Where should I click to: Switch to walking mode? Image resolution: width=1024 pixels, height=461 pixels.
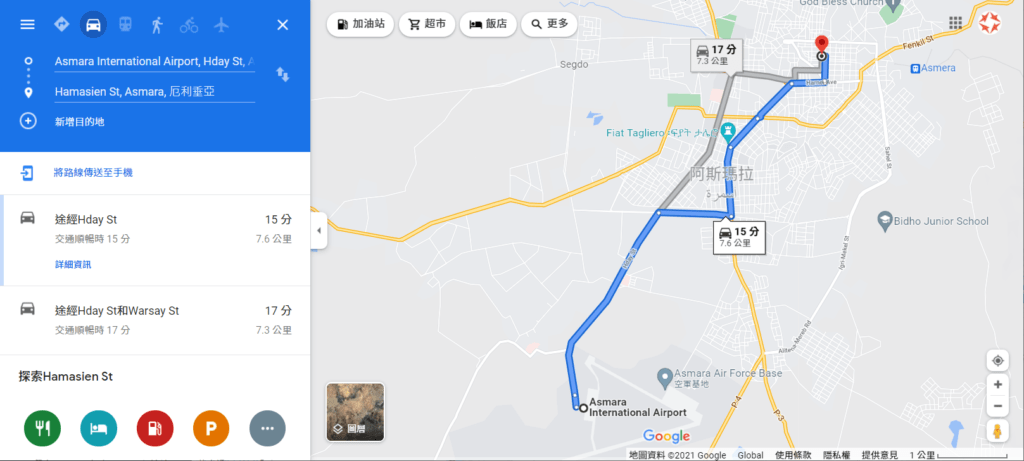click(x=157, y=24)
